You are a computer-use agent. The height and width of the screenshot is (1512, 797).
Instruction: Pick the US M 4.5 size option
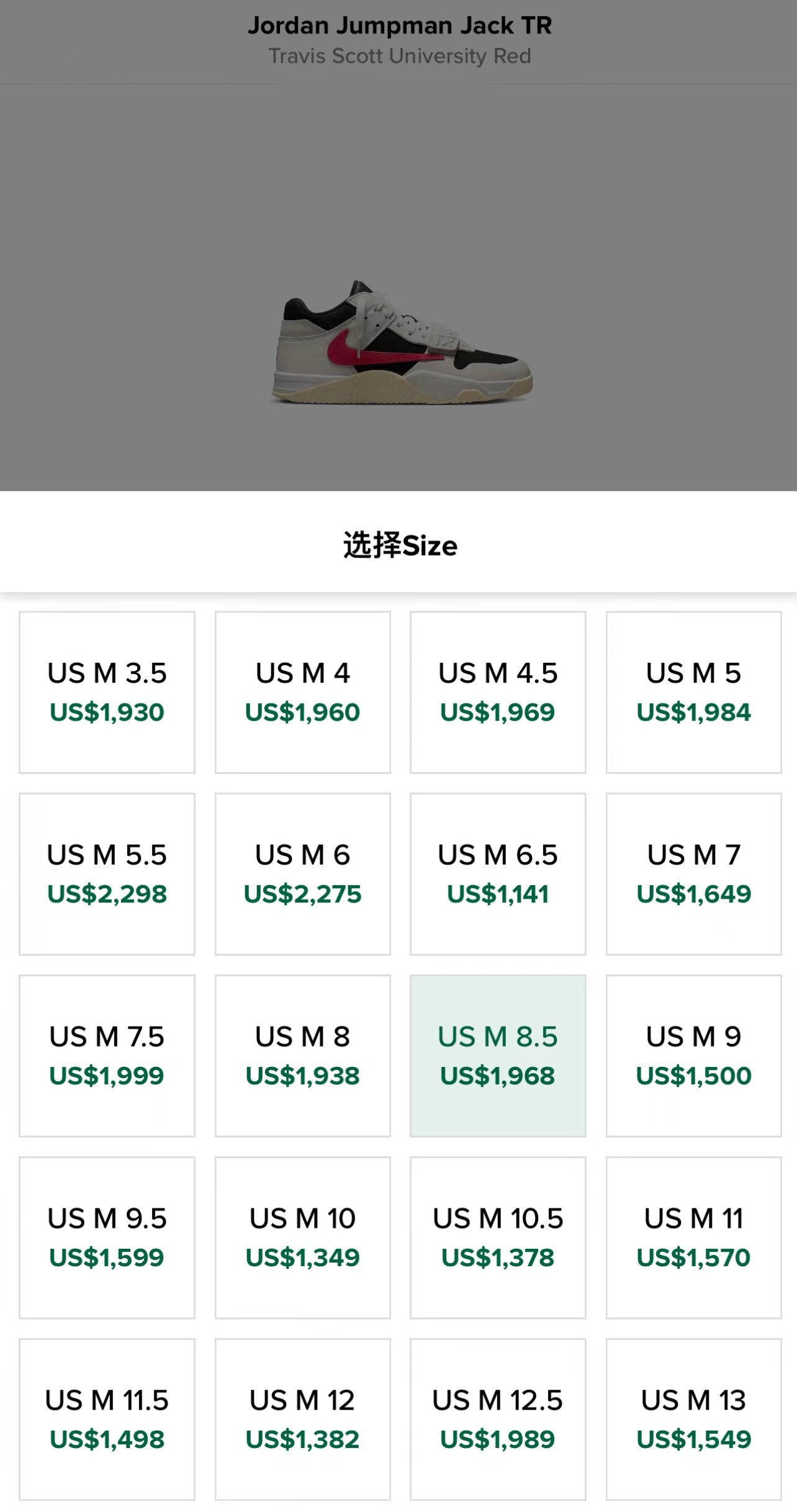point(498,692)
